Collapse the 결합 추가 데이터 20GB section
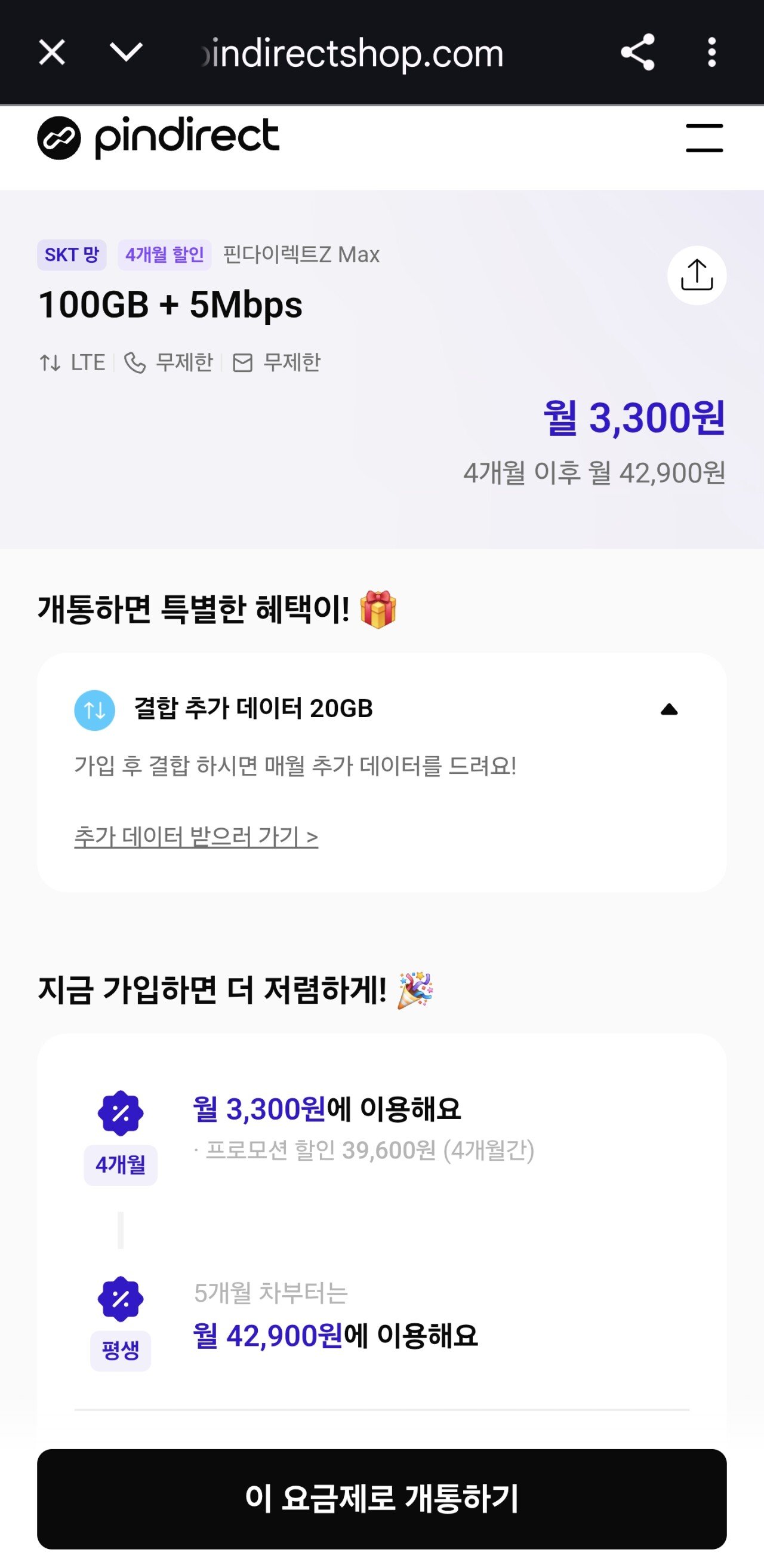 pos(669,709)
